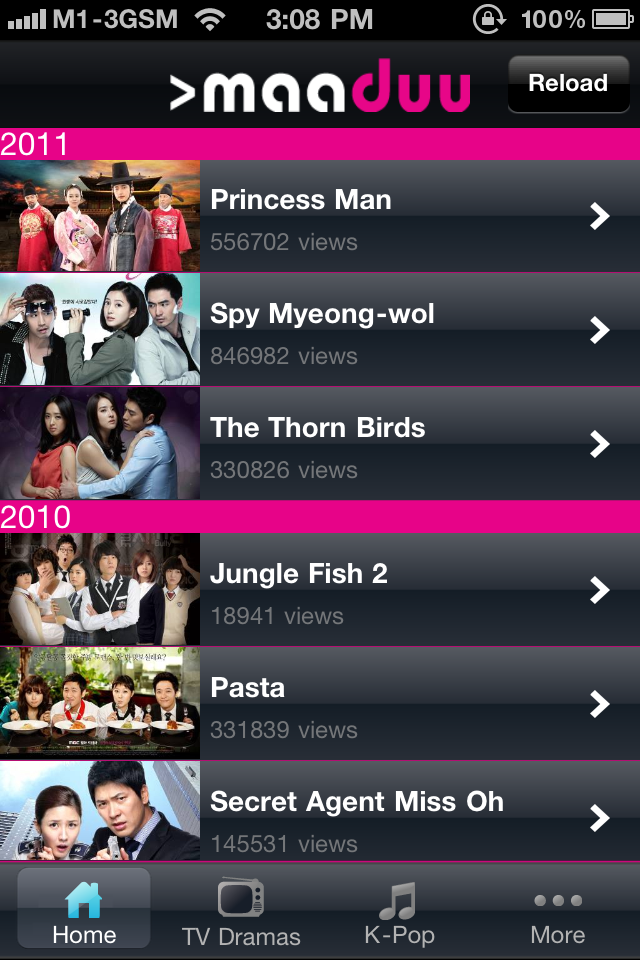Tap the Reload button
Image resolution: width=640 pixels, height=960 pixels.
pos(567,83)
